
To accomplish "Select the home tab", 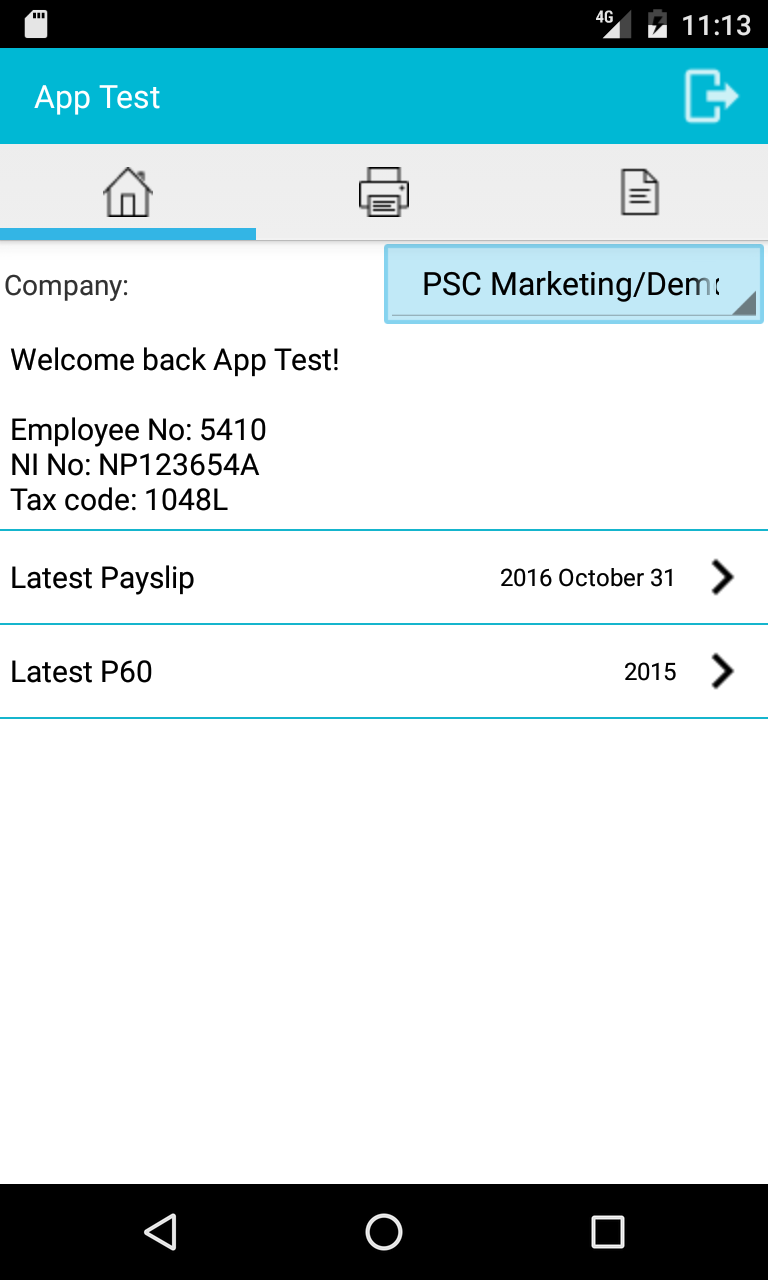I will [x=128, y=192].
